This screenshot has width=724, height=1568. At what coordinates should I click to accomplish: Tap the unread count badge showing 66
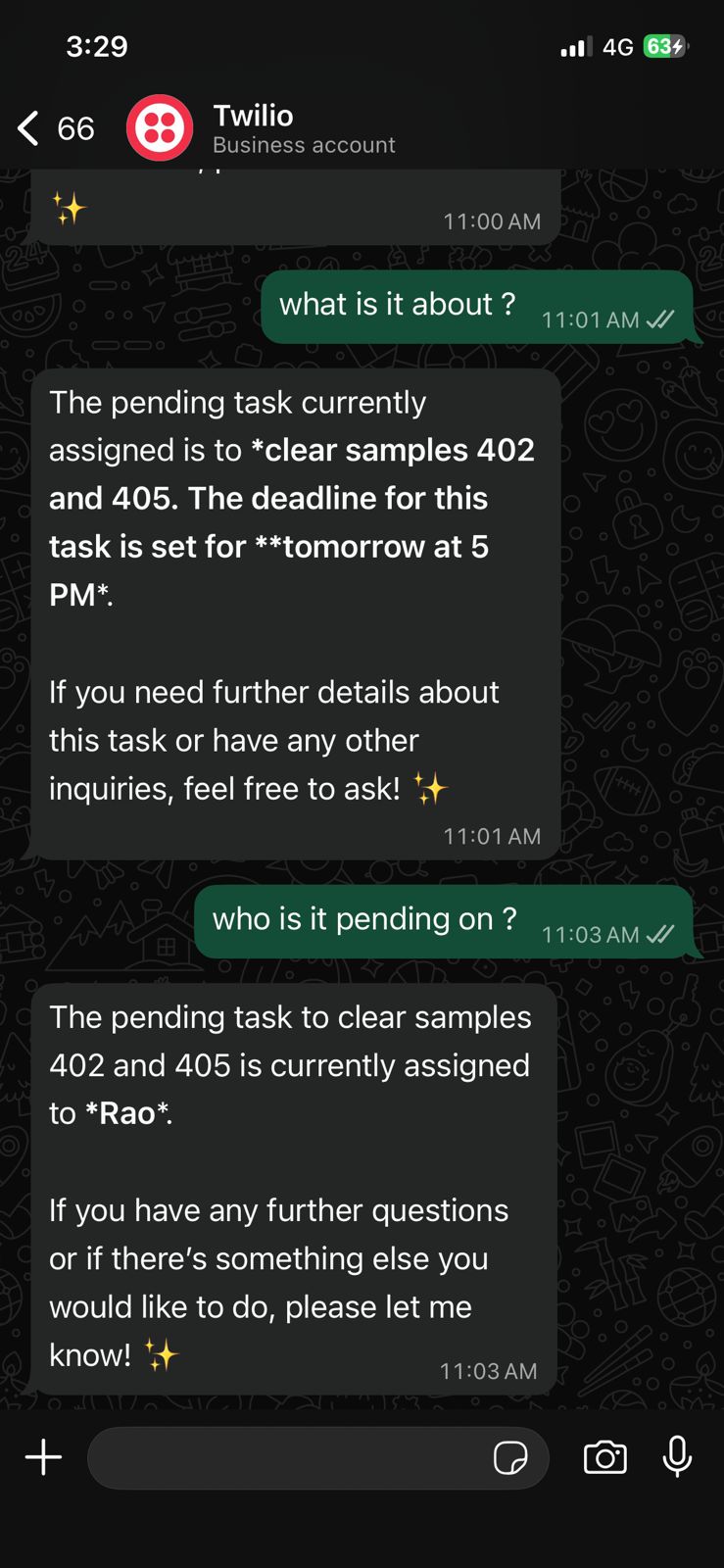click(x=75, y=128)
